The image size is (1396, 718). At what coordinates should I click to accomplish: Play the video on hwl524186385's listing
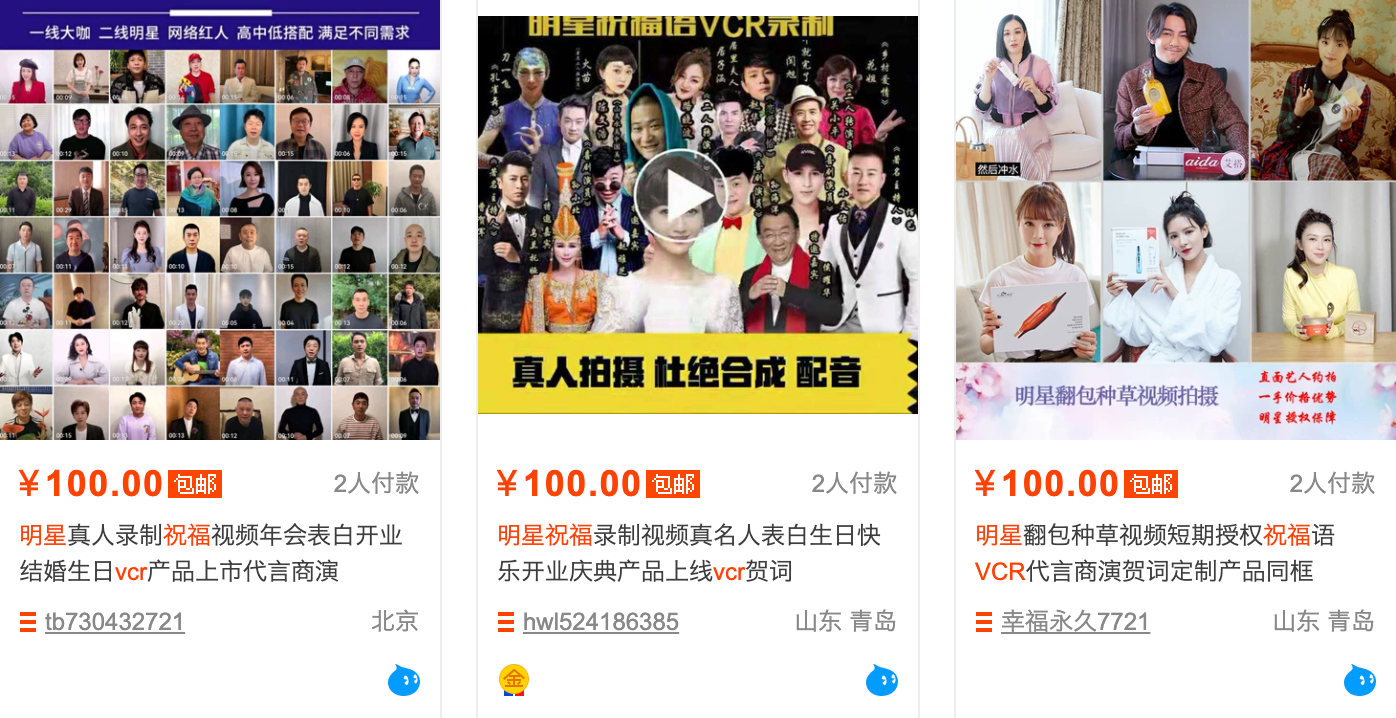[x=680, y=197]
